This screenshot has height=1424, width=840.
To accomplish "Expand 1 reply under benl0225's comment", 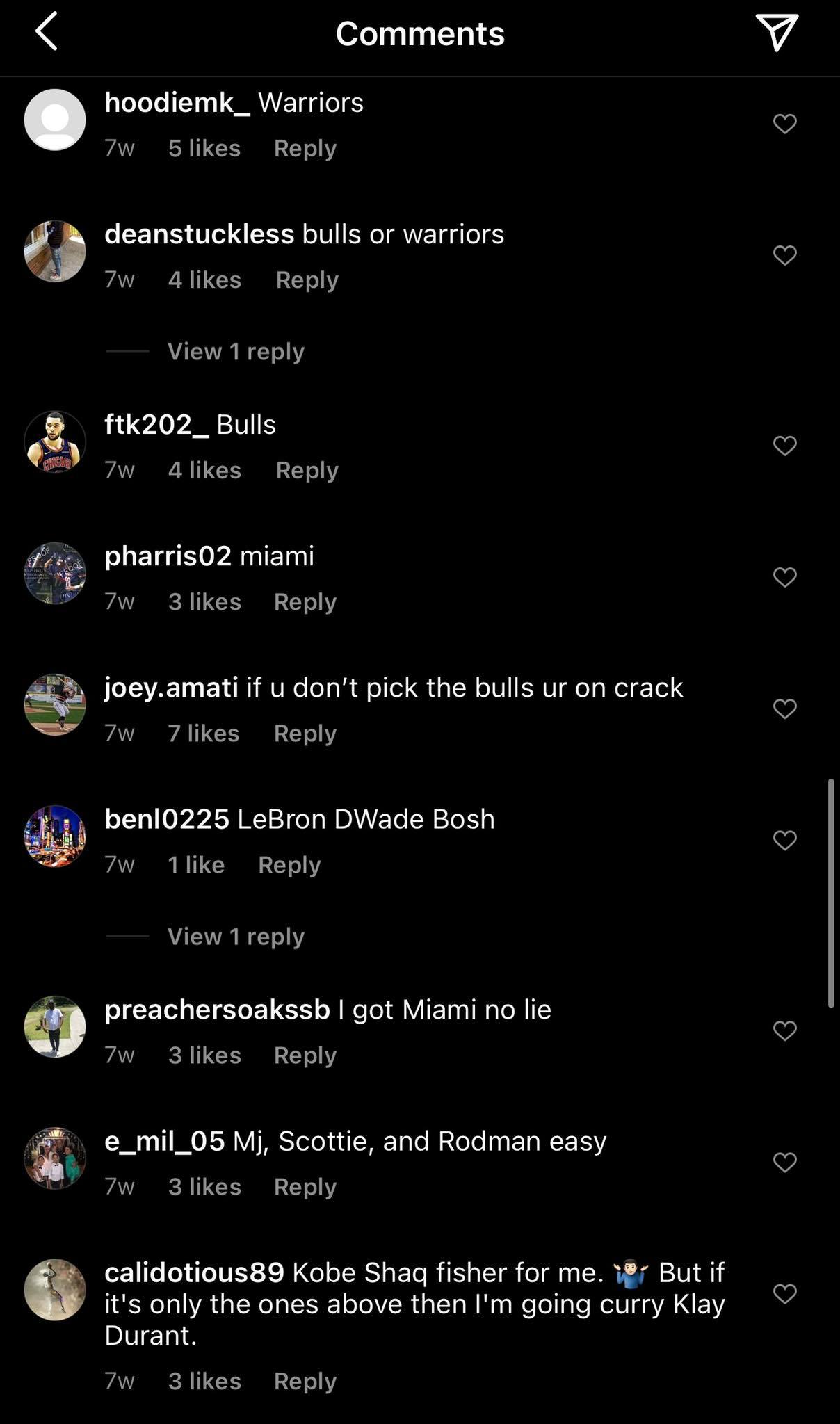I will [235, 936].
